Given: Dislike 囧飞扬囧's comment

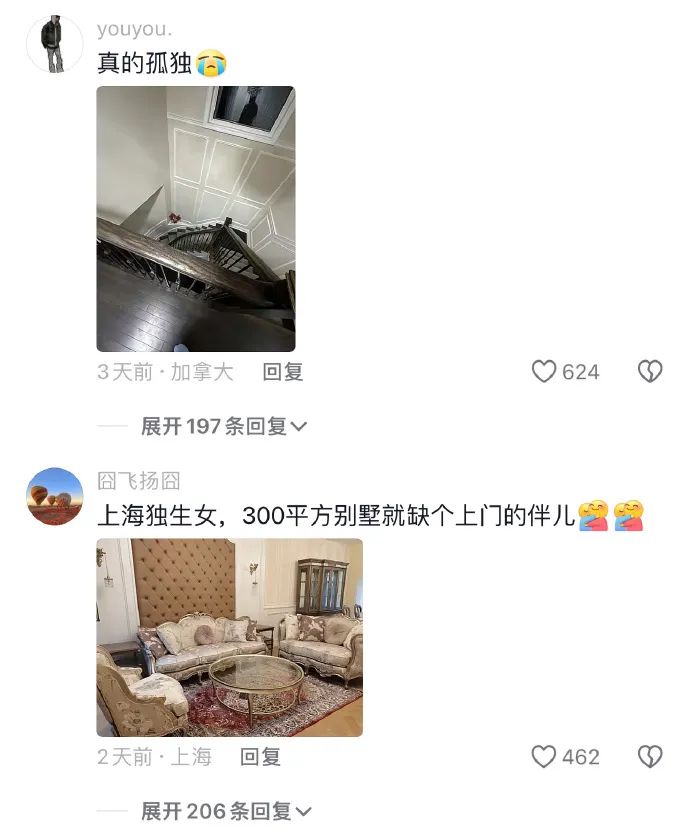Looking at the screenshot, I should (x=650, y=757).
